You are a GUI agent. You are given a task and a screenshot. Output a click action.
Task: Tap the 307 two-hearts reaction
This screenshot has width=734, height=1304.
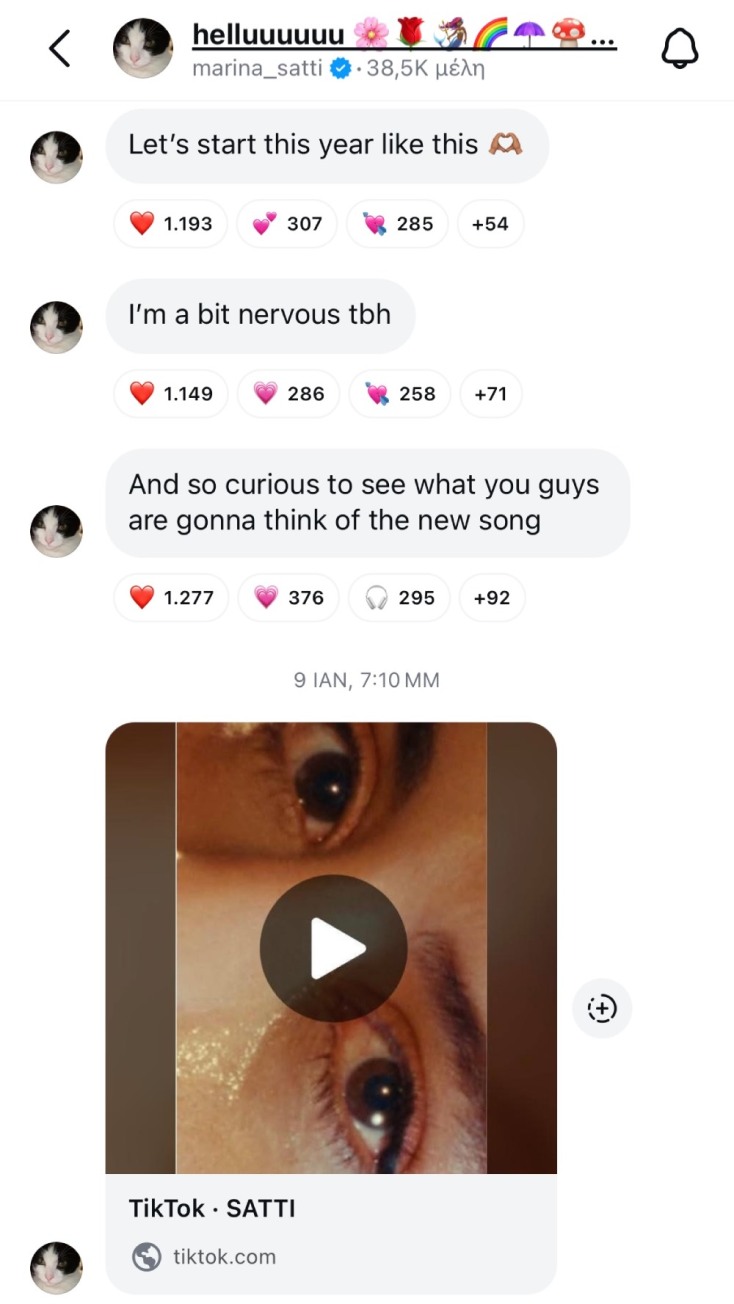point(286,224)
